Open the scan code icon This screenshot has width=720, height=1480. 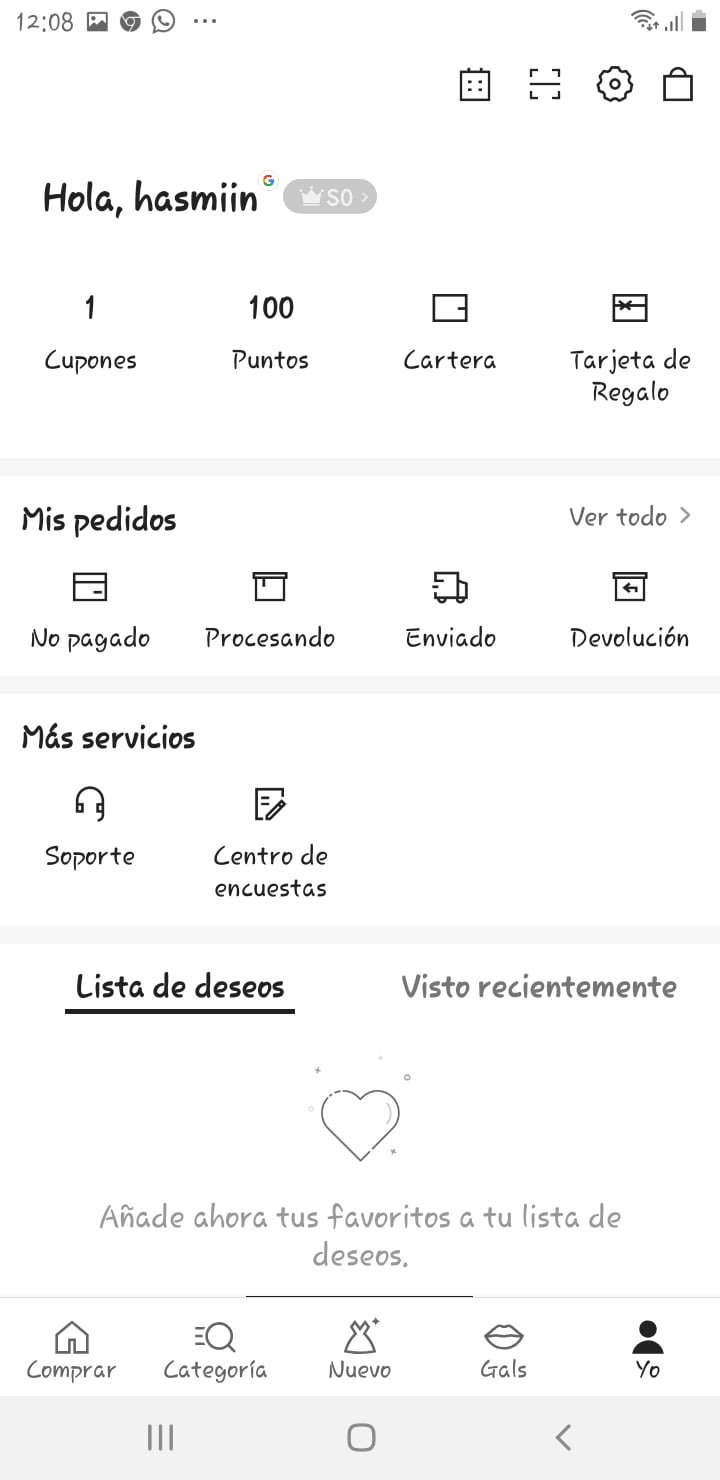click(x=544, y=85)
